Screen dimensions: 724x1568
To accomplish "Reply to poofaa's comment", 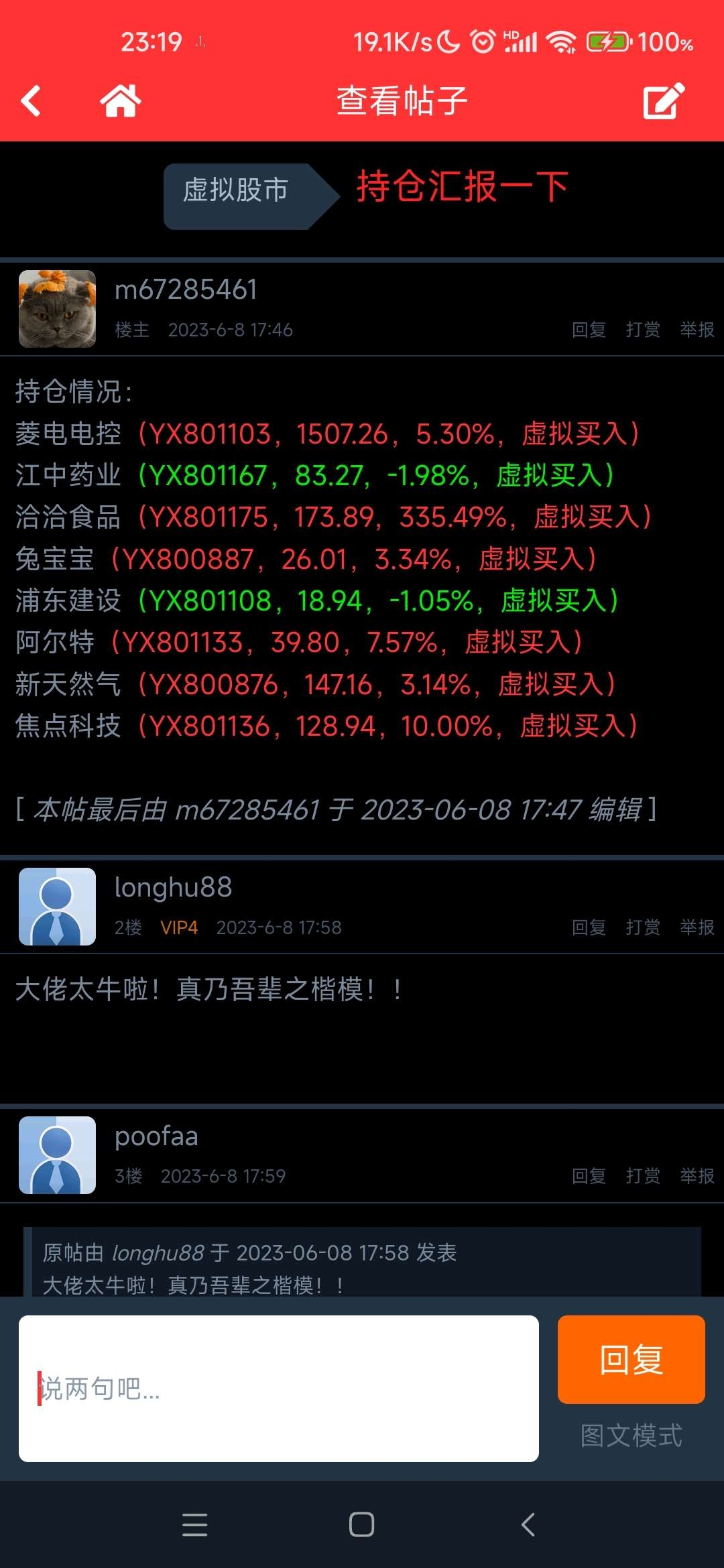I will click(x=589, y=1176).
